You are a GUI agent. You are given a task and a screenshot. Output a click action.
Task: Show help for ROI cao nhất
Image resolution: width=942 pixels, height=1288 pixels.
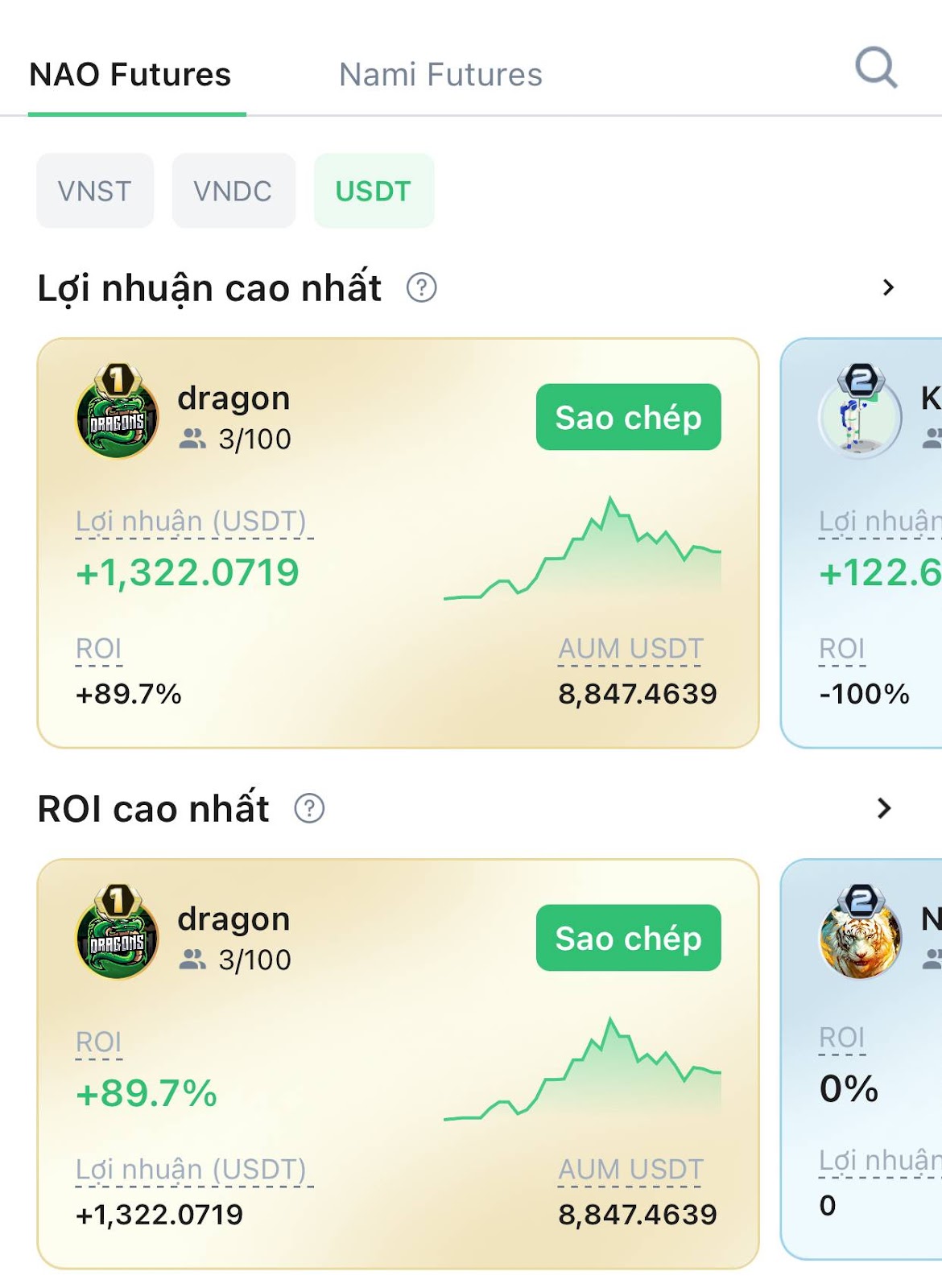(x=309, y=808)
